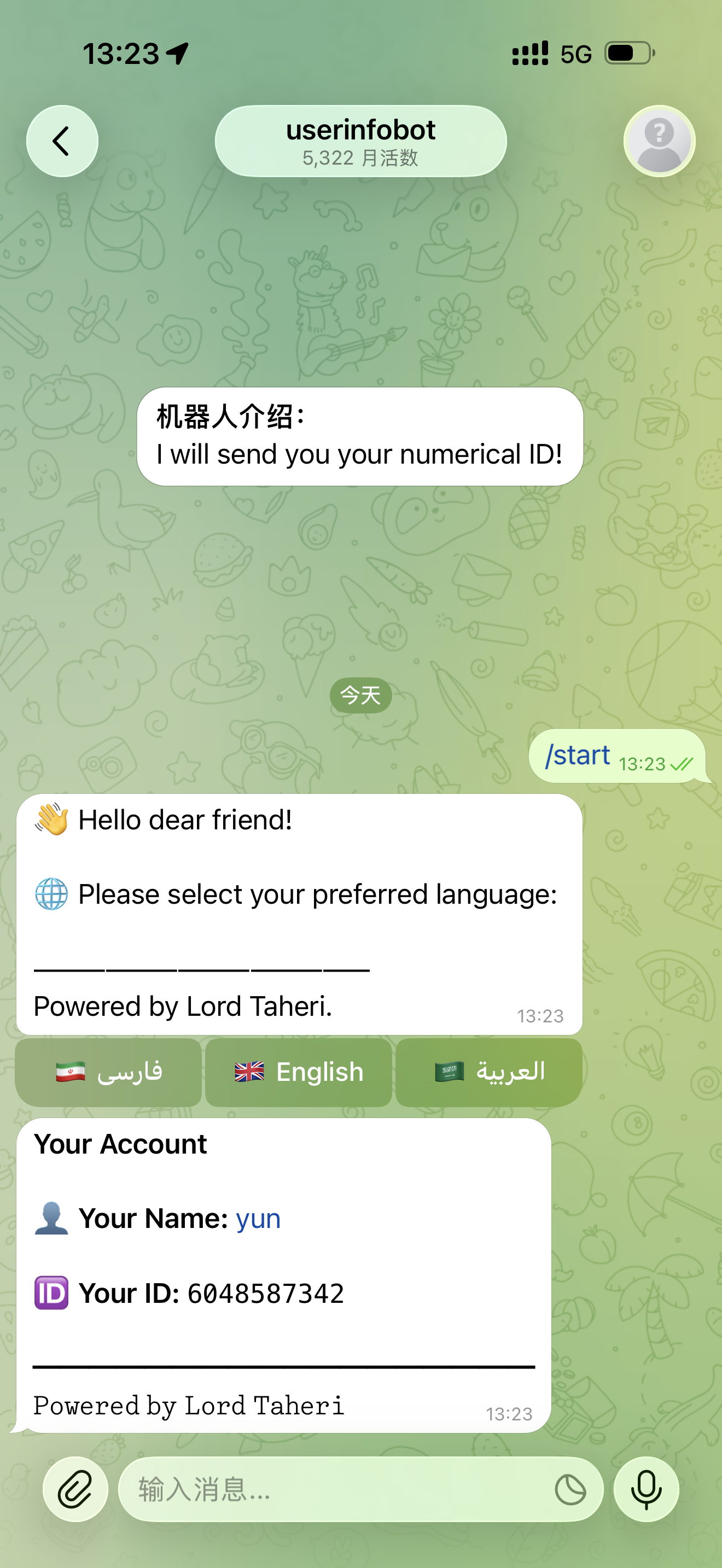Image resolution: width=722 pixels, height=1568 pixels.
Task: Tap the /start command link
Action: 578,756
